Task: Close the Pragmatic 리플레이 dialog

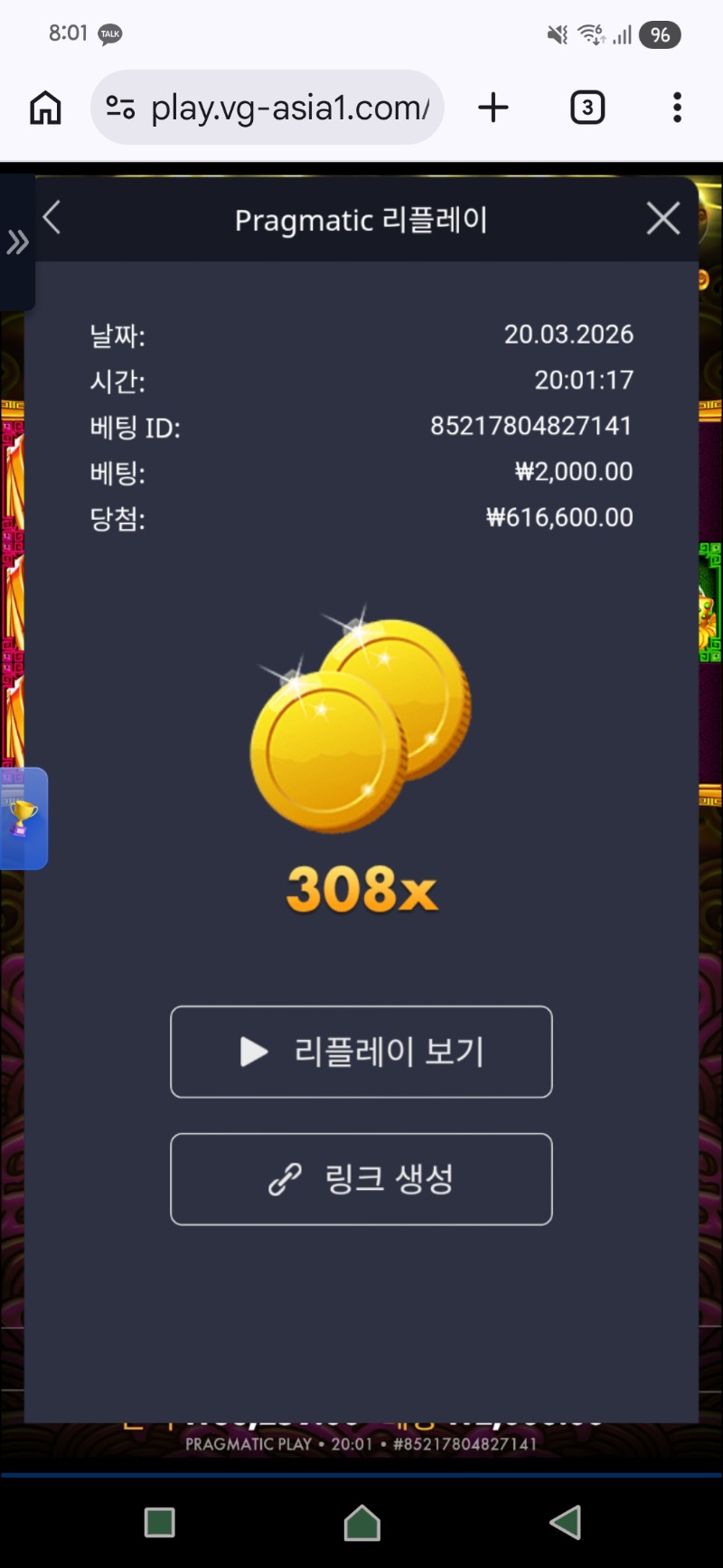Action: [662, 218]
